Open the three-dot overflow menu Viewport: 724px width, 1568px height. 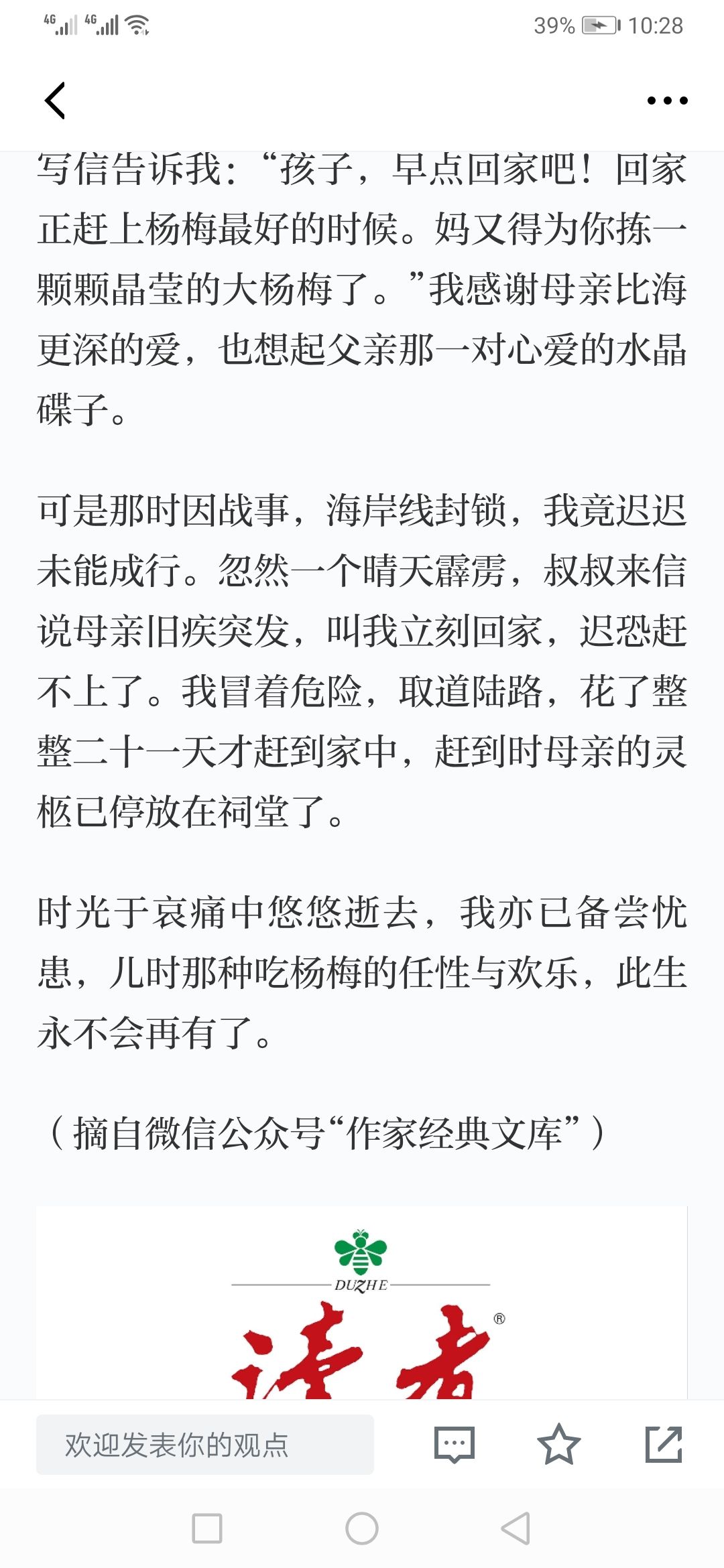coord(667,101)
